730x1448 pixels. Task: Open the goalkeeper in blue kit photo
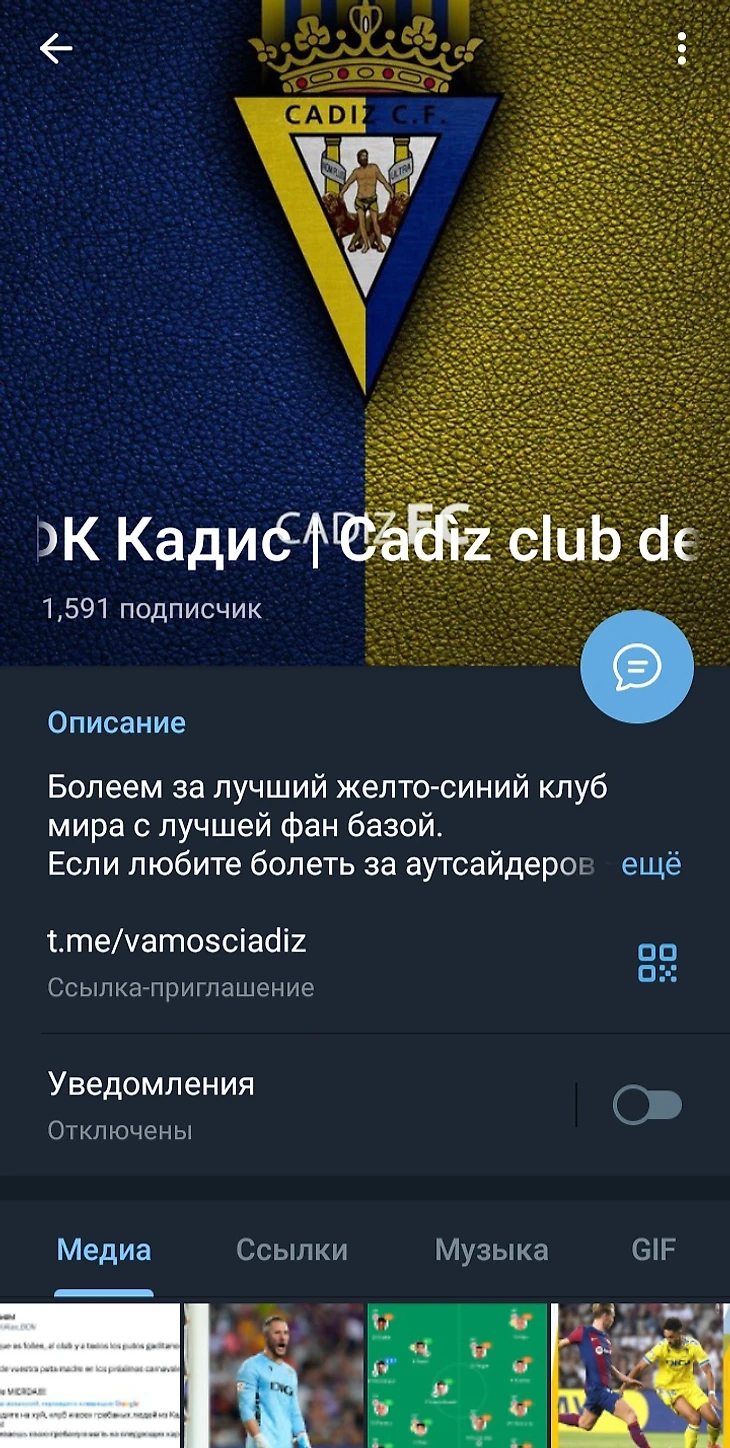274,1376
